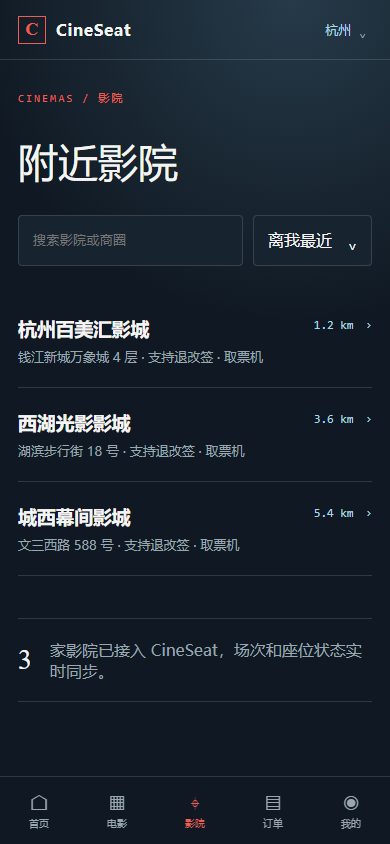The width and height of the screenshot is (390, 844).
Task: Switch to the 我的 profile tab
Action: tap(351, 811)
